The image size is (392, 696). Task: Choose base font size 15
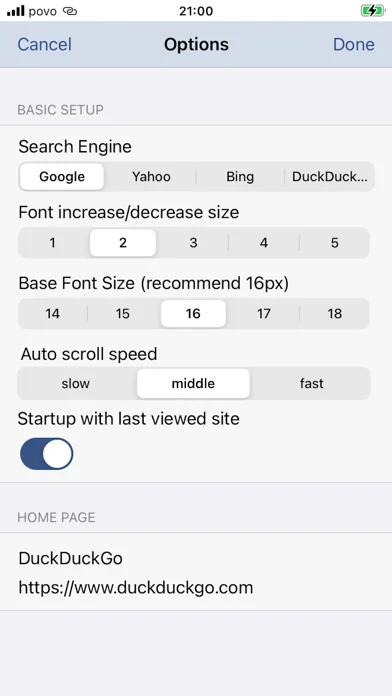[123, 314]
